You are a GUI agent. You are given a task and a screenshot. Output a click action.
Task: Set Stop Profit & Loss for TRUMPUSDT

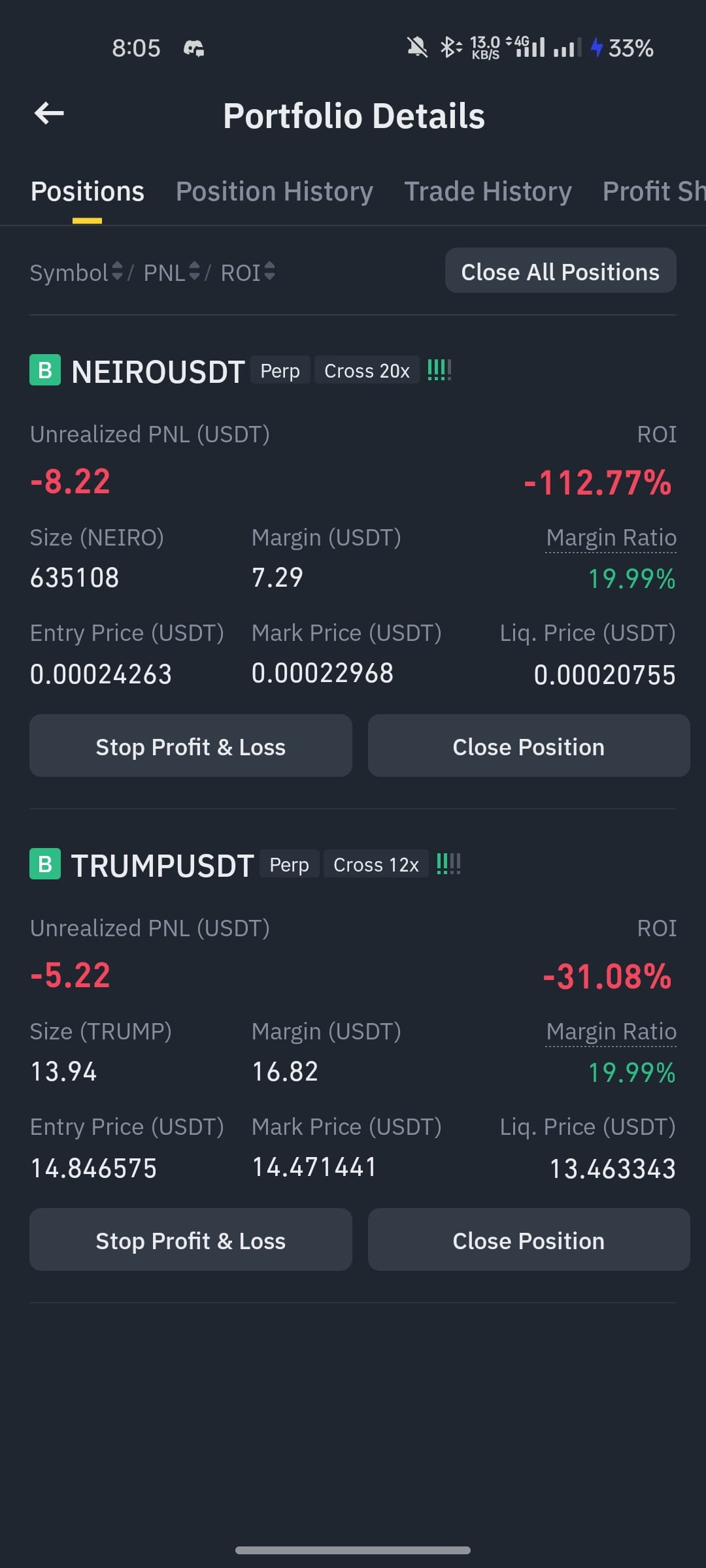coord(191,1239)
